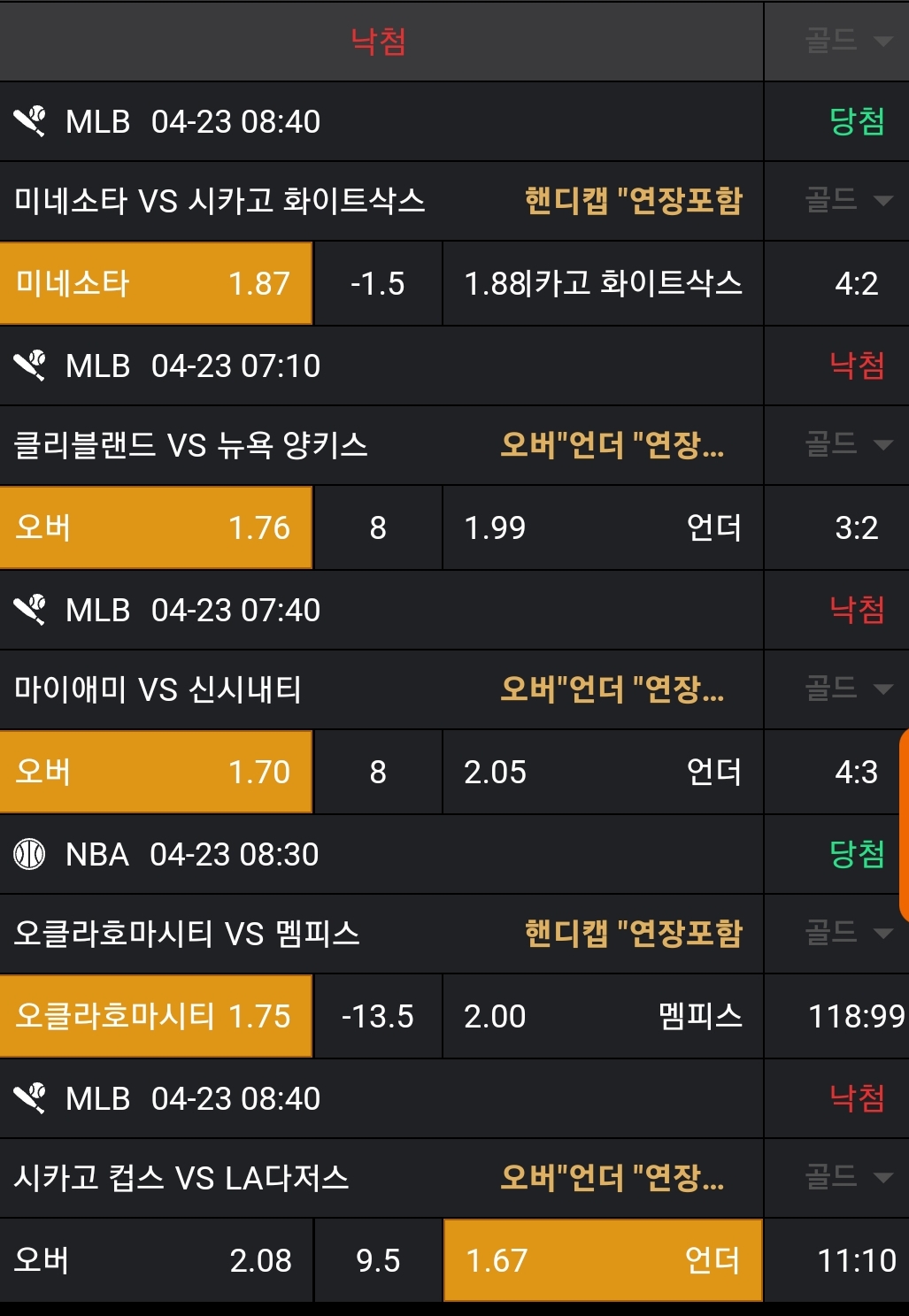Screen dimensions: 909x1316
Task: Choose 언더 1.99 for 클리블랜드 game
Action: (x=602, y=527)
